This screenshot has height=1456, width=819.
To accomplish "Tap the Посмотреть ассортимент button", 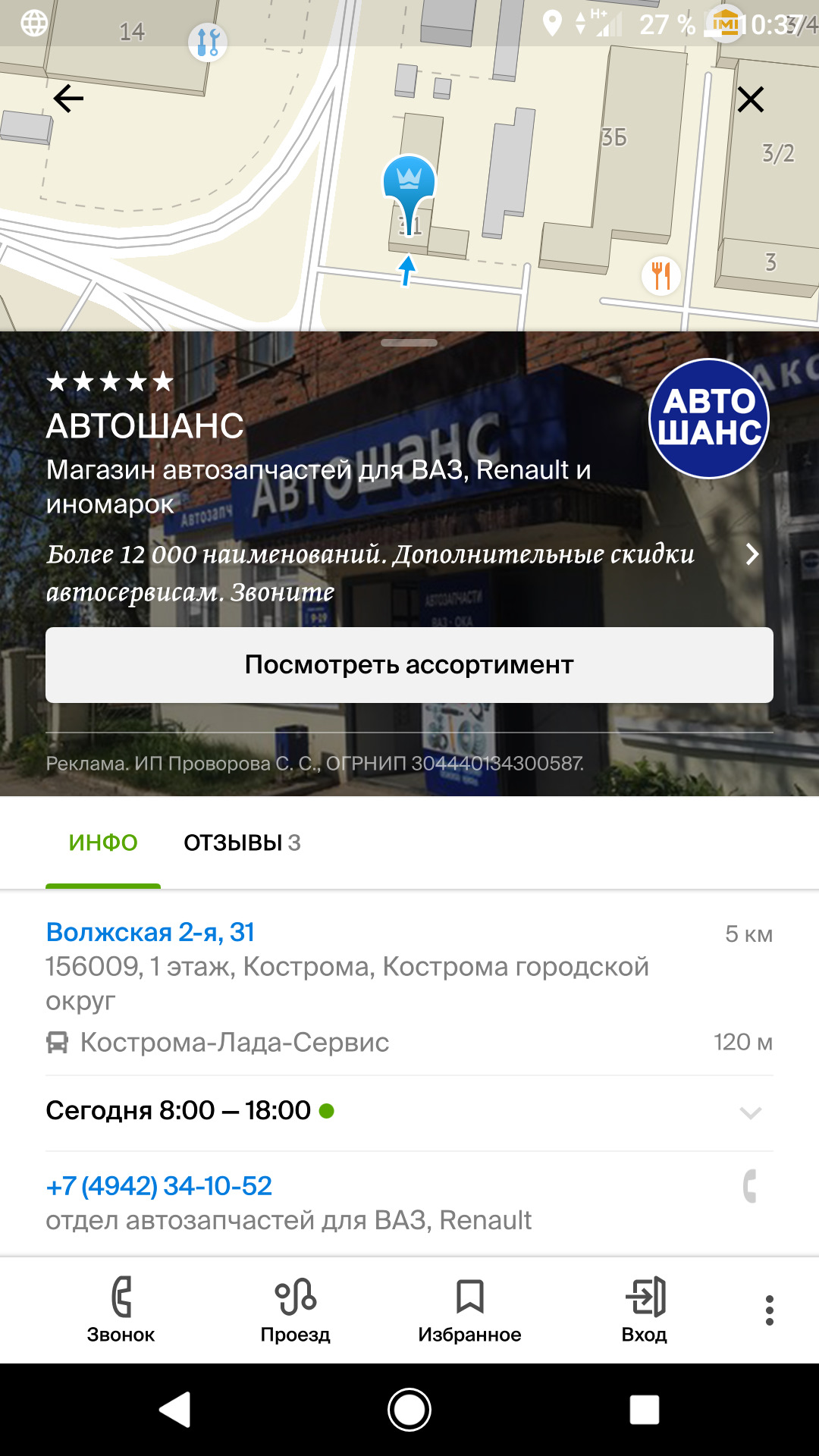I will coord(409,665).
